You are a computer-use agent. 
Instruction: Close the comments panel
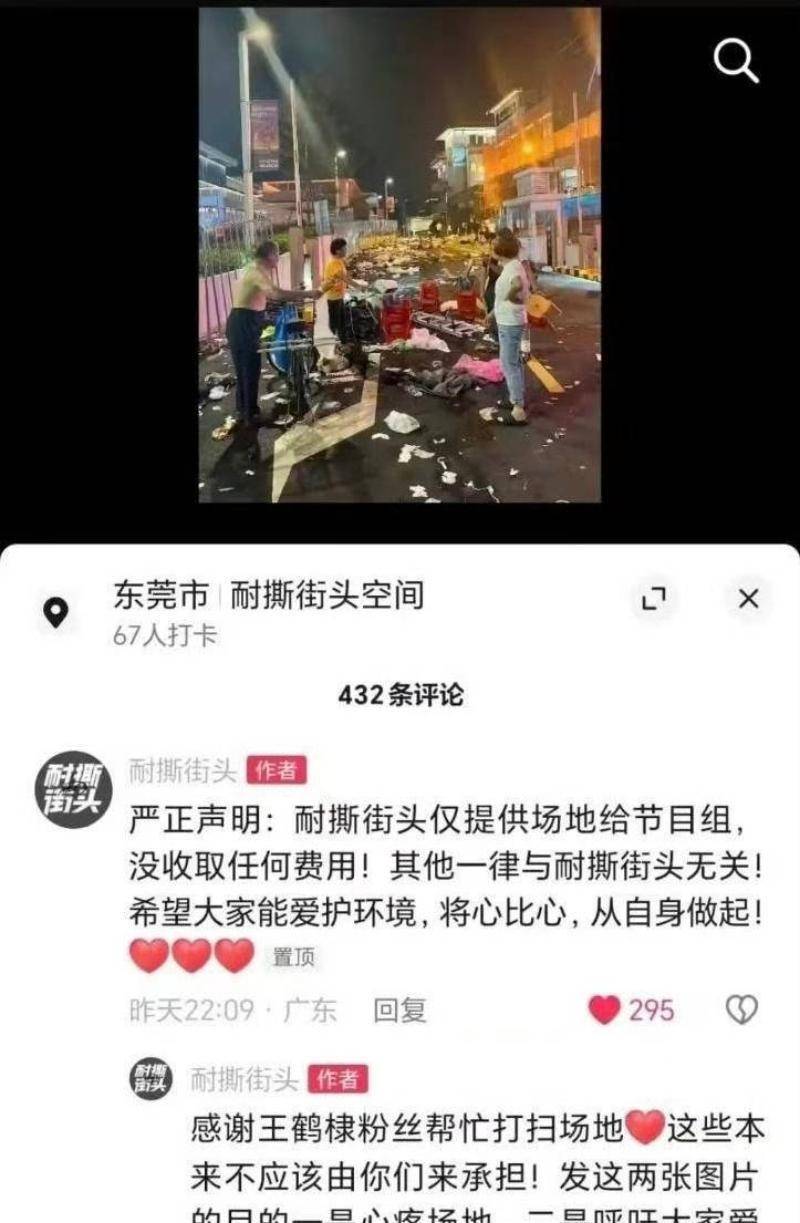point(748,599)
